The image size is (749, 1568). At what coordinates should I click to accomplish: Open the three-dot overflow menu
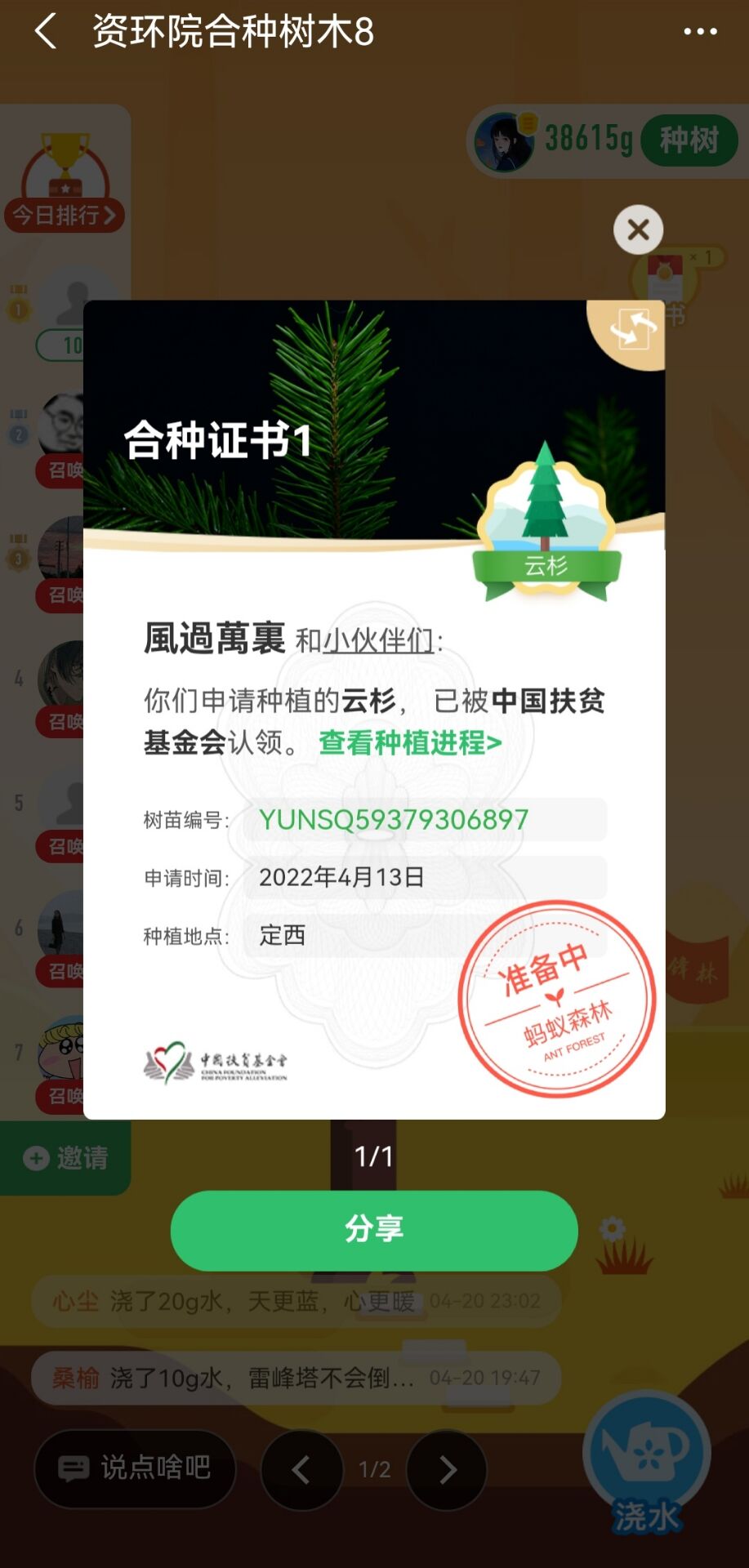pos(700,32)
